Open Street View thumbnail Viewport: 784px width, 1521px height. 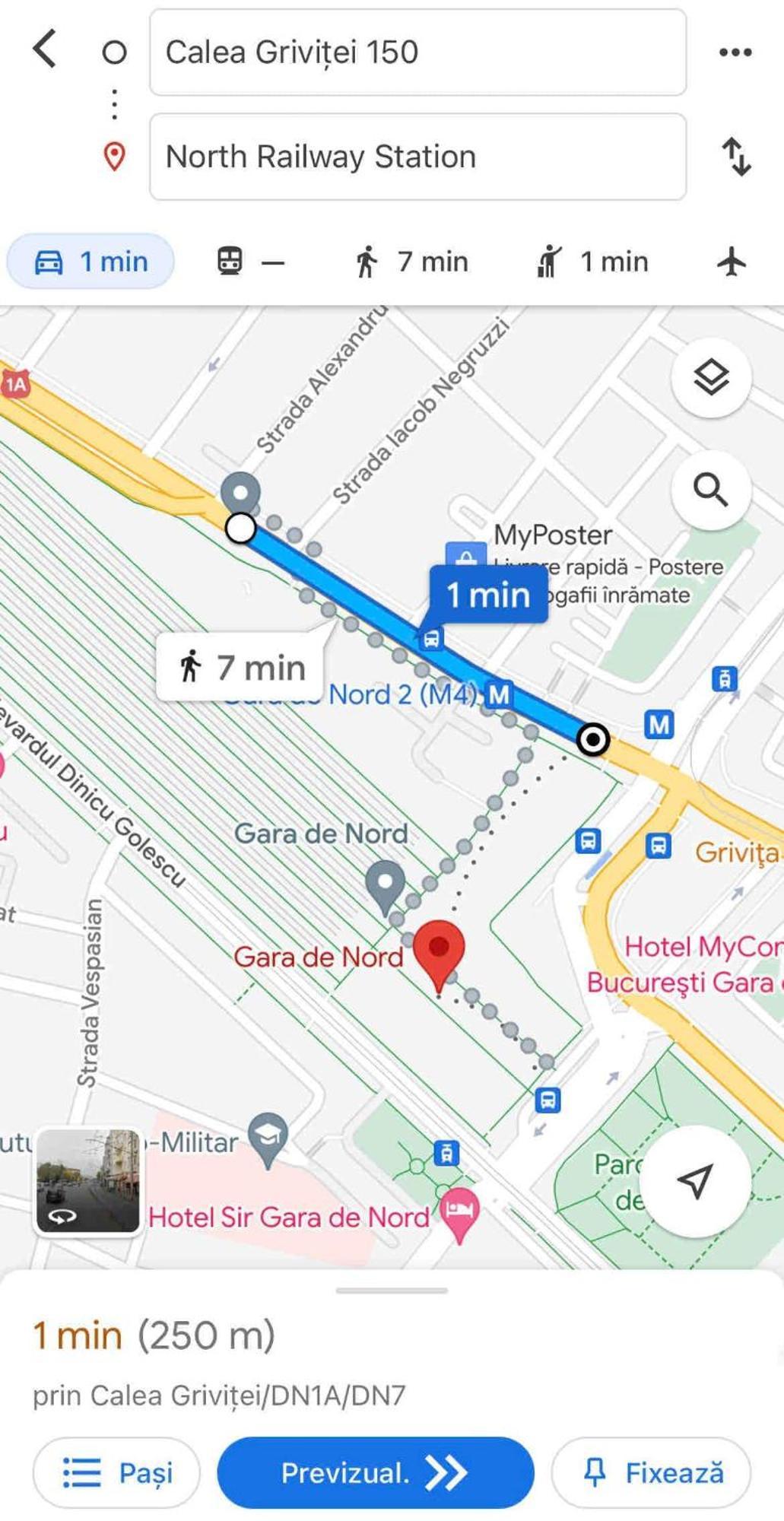88,1181
